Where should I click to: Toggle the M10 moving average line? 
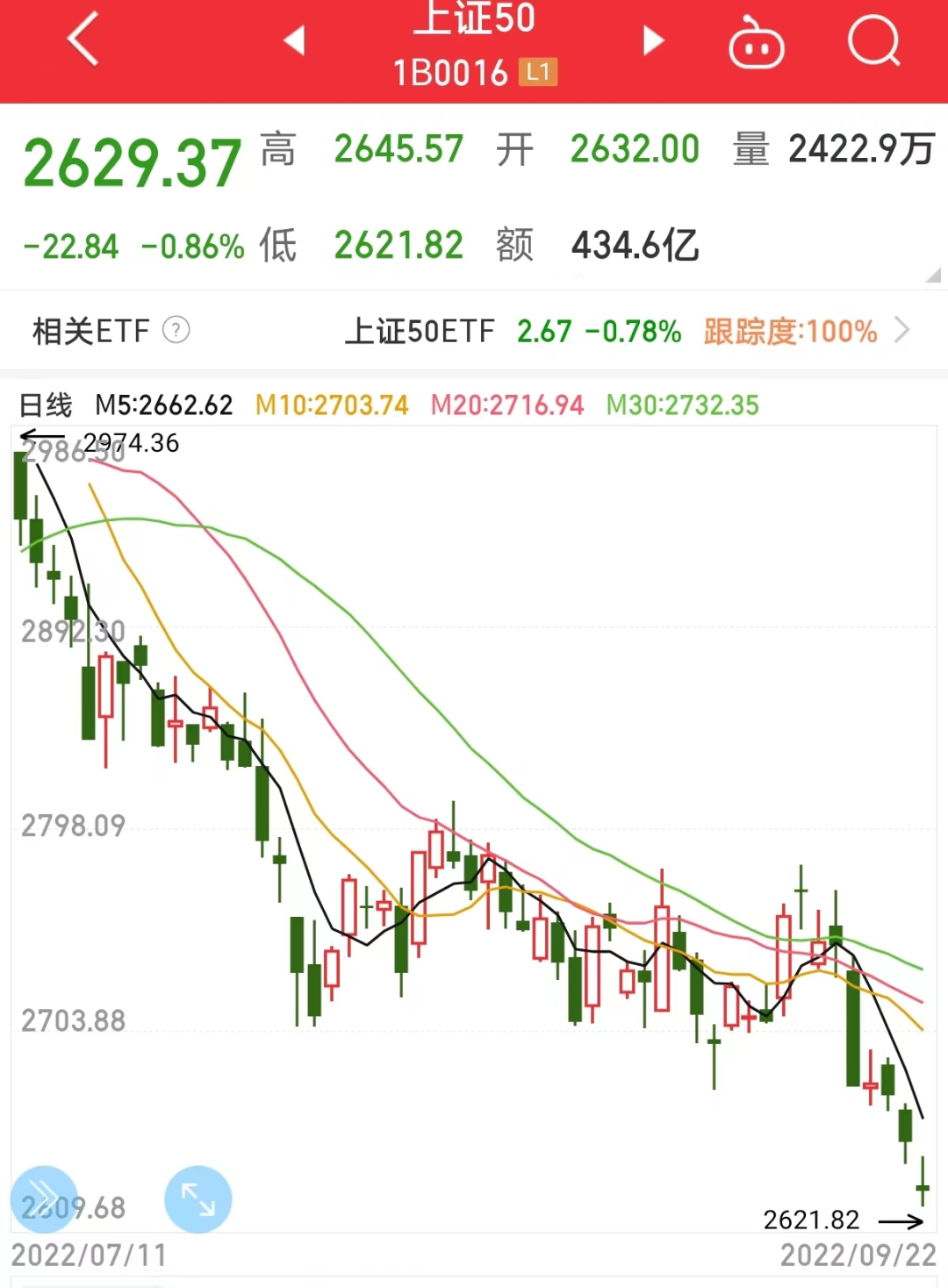330,405
